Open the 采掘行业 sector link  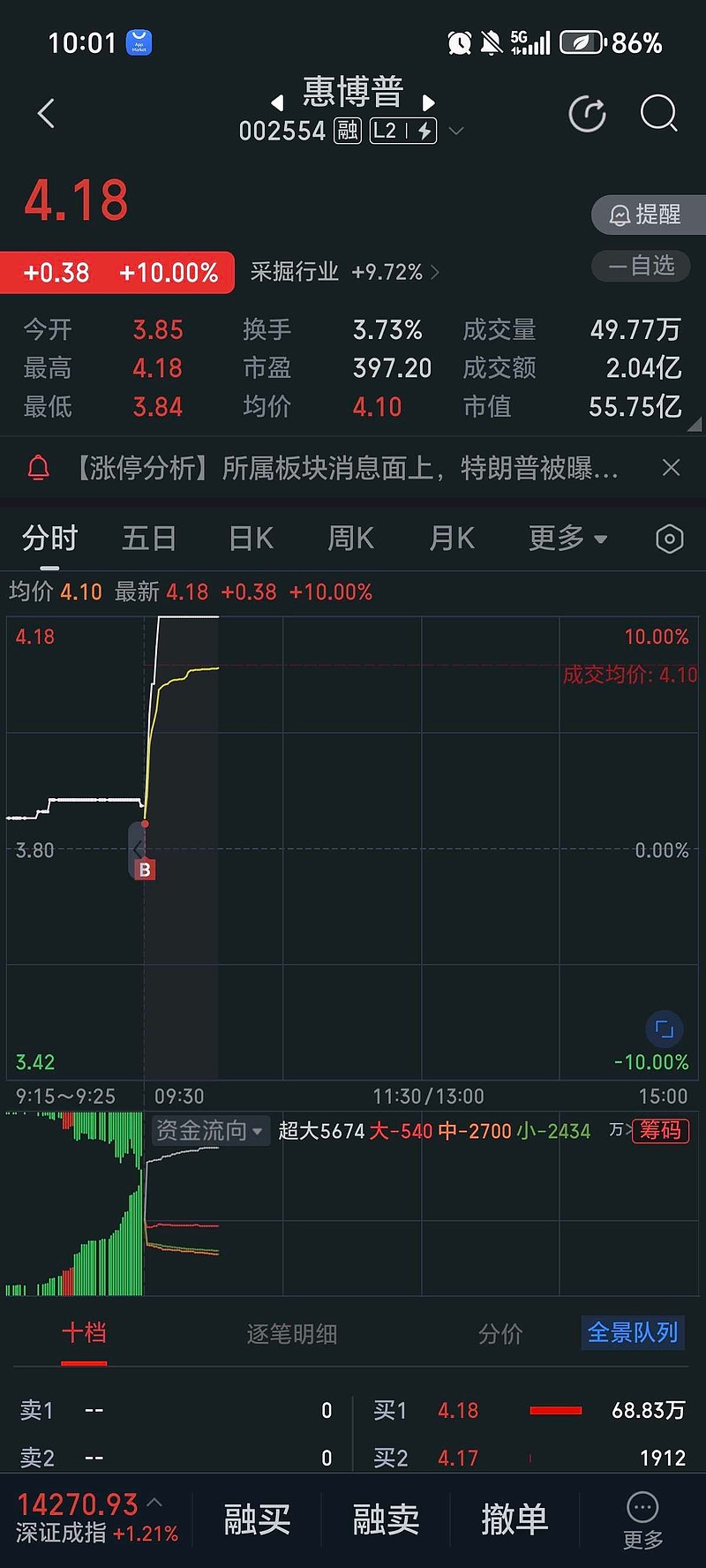tap(344, 272)
